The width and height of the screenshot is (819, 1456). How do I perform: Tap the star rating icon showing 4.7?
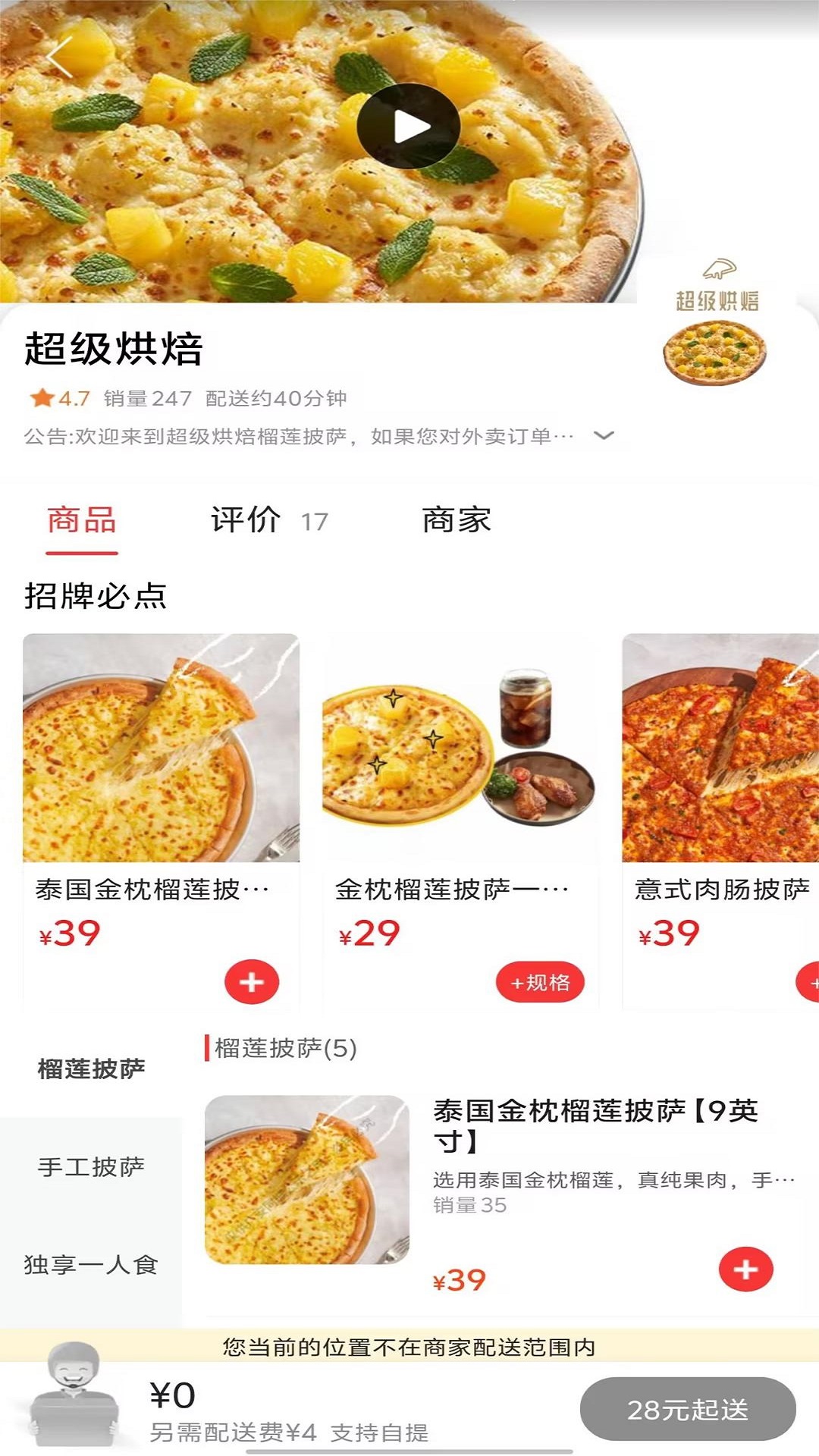click(x=42, y=398)
